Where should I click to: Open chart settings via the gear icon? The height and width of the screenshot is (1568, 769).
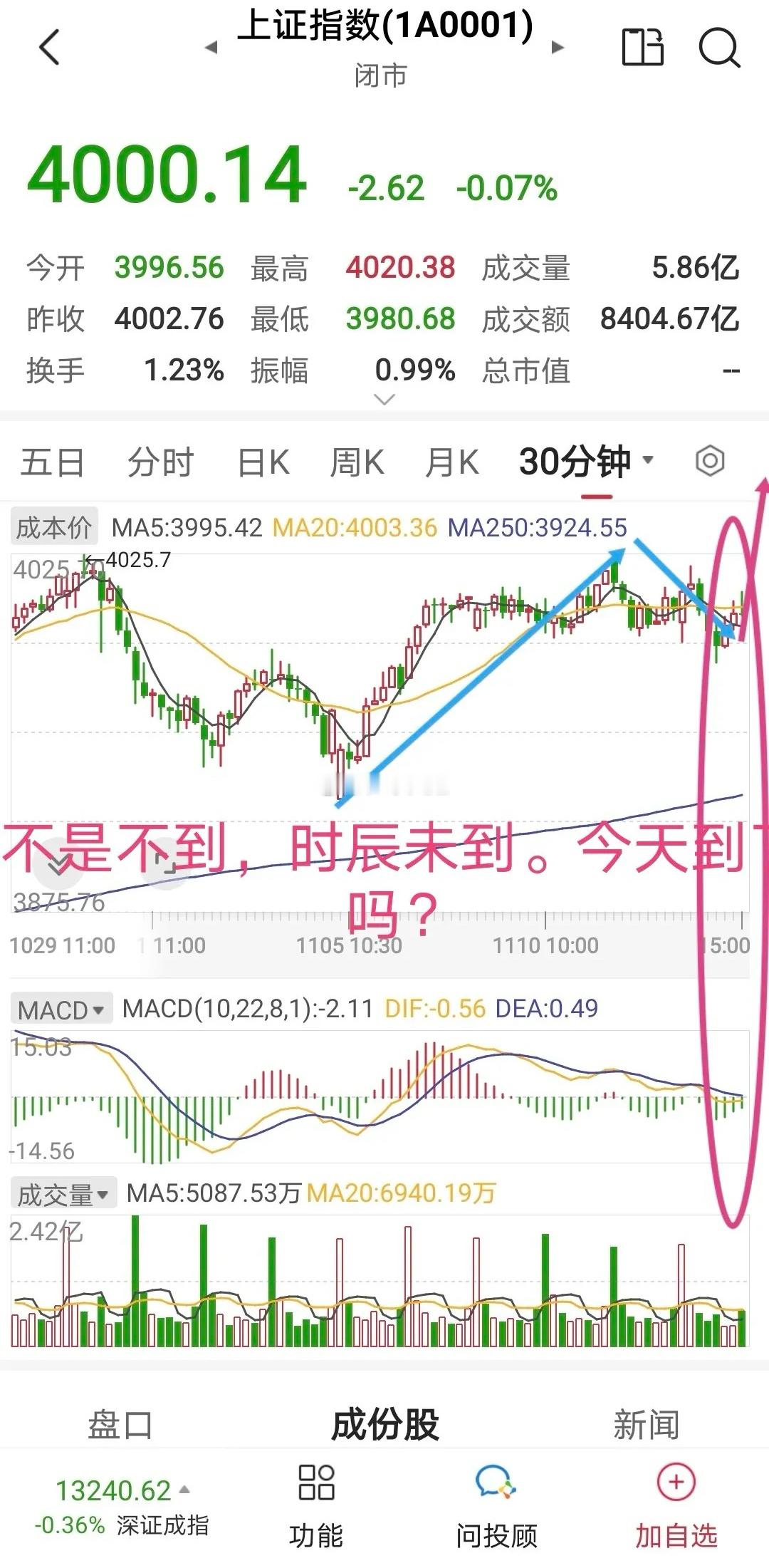coord(708,462)
